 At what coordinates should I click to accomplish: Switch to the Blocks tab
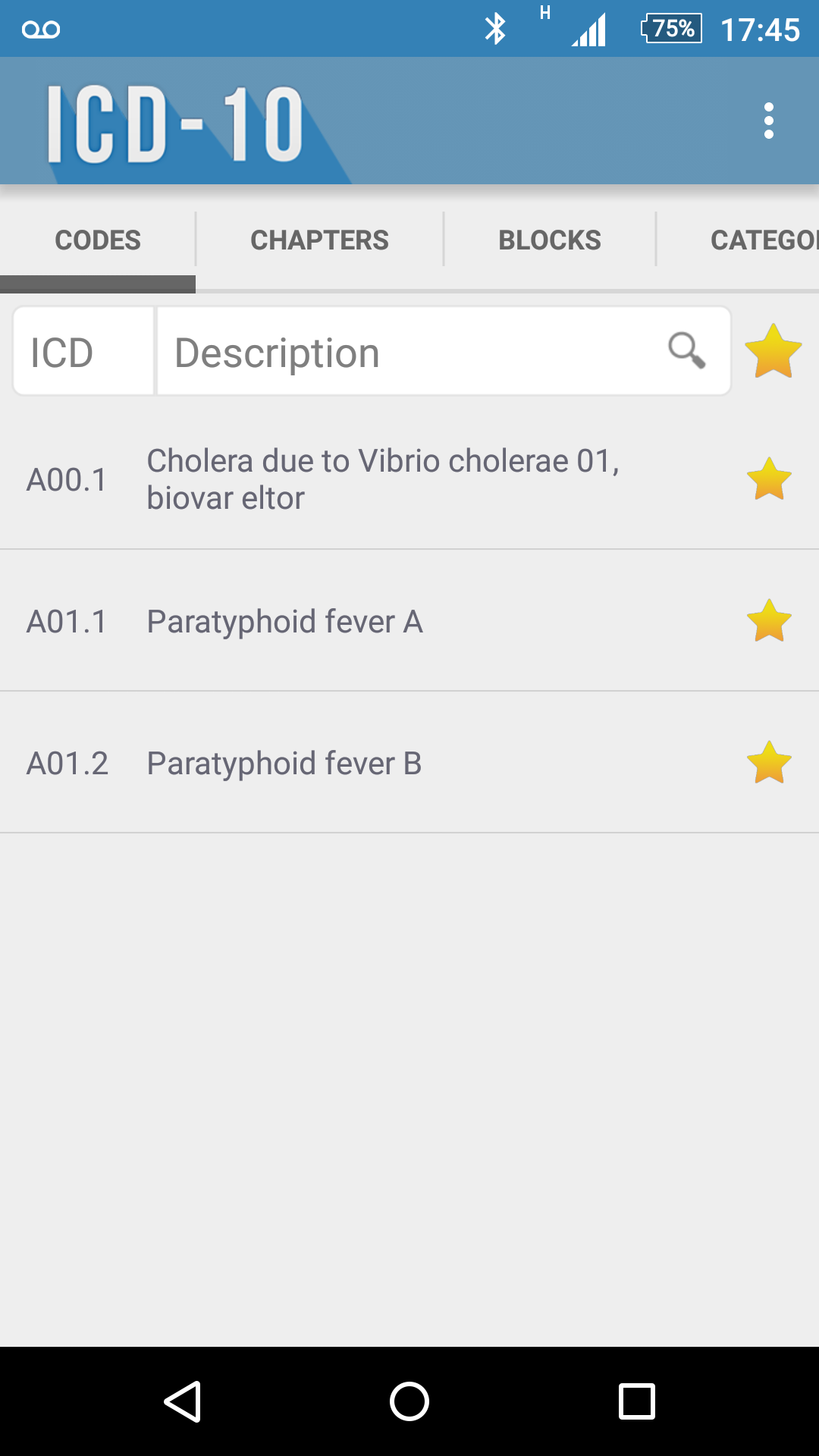549,240
